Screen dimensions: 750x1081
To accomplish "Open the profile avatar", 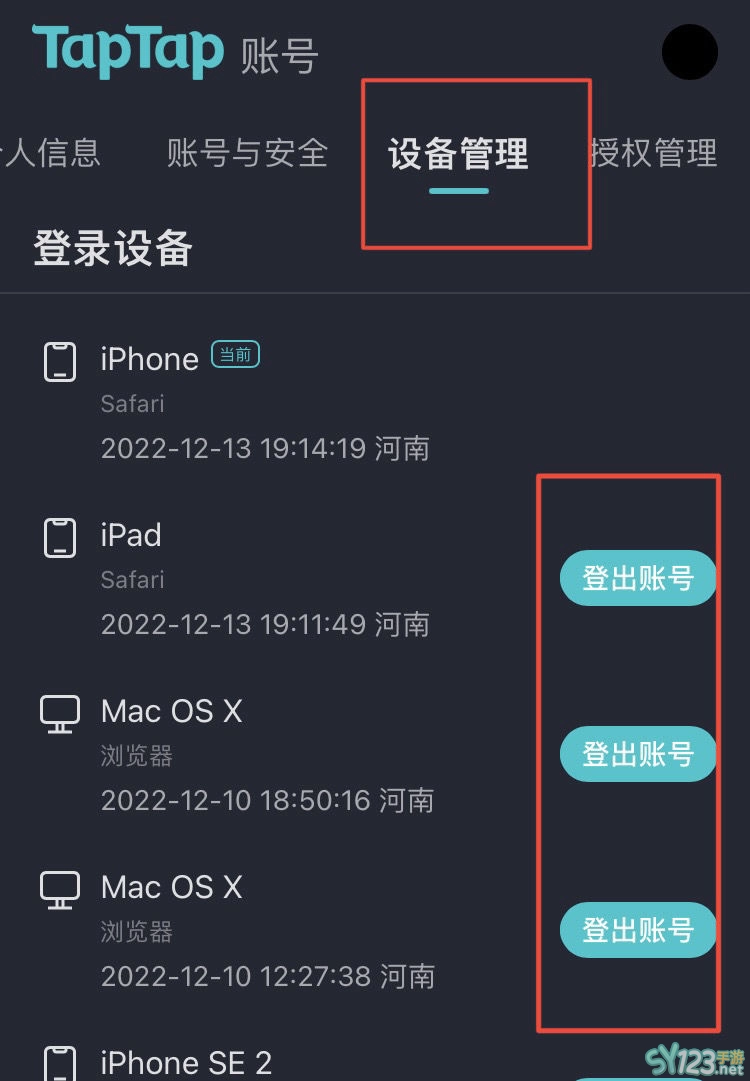I will 690,52.
